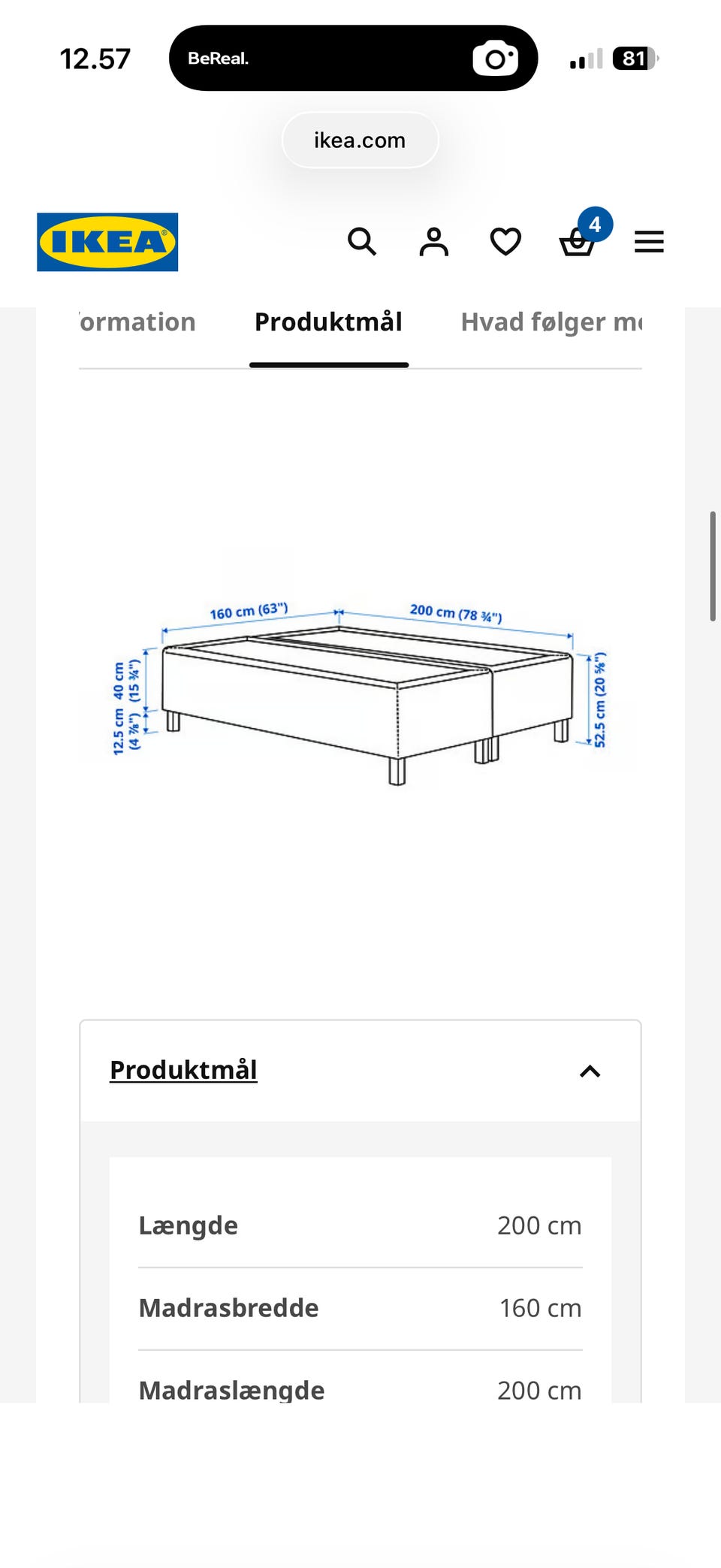Screen dimensions: 721x1568
Task: Switch to the Produktmål tab
Action: [329, 322]
